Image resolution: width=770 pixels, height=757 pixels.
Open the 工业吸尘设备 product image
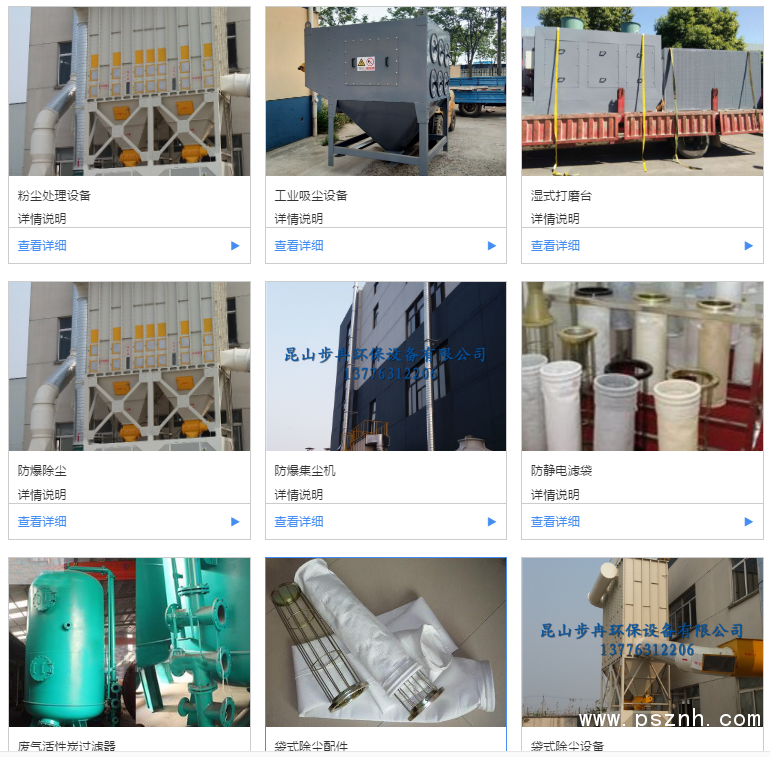[385, 92]
